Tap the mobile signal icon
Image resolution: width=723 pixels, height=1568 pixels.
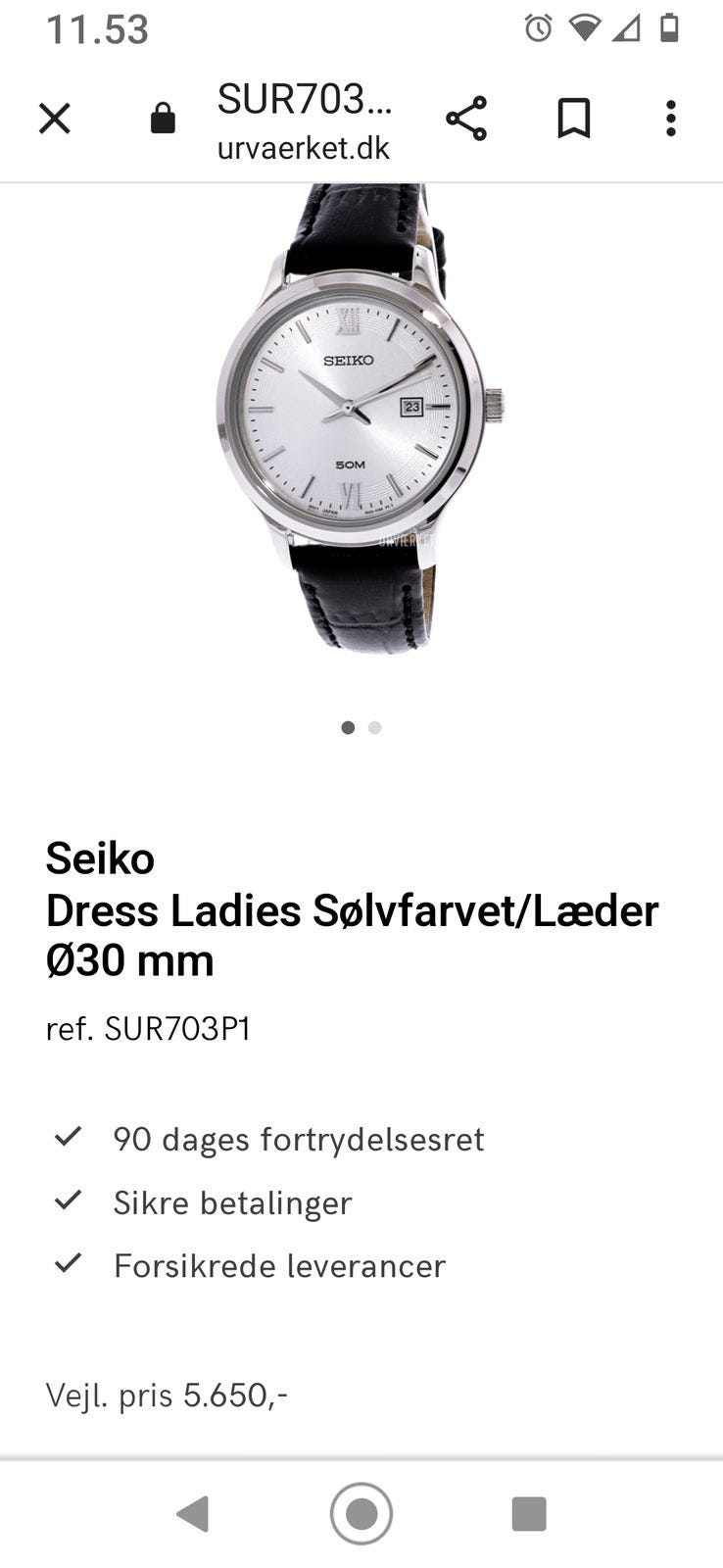(x=628, y=29)
